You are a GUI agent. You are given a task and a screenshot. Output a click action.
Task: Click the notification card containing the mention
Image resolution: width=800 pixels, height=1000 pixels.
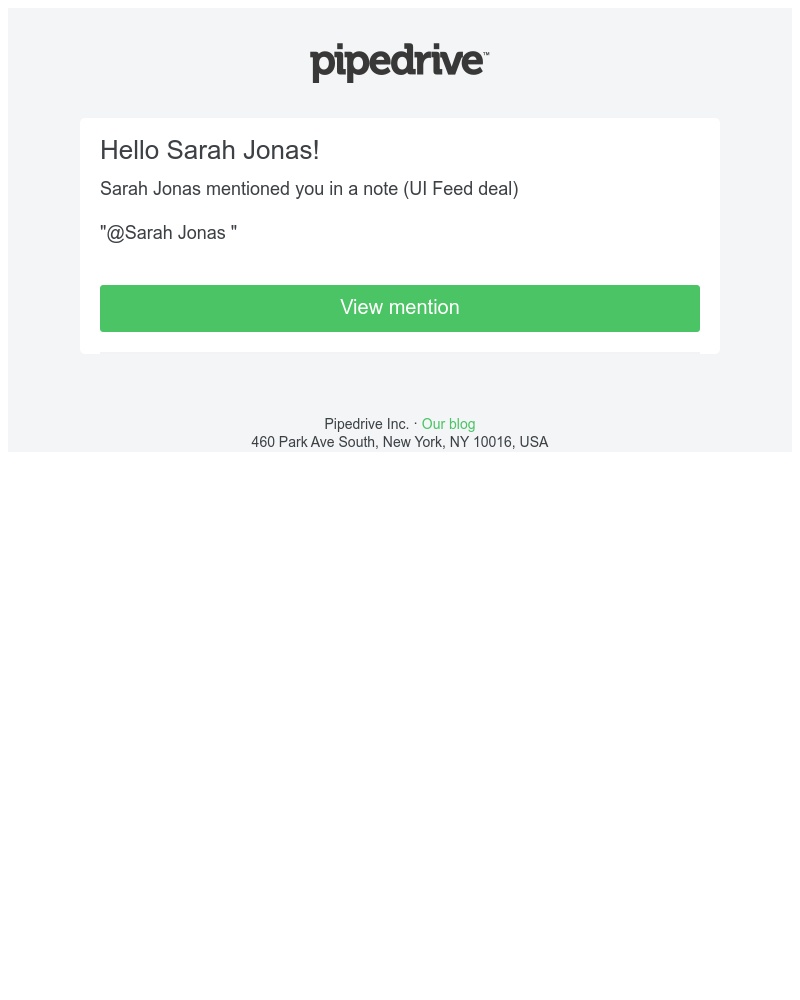(399, 235)
